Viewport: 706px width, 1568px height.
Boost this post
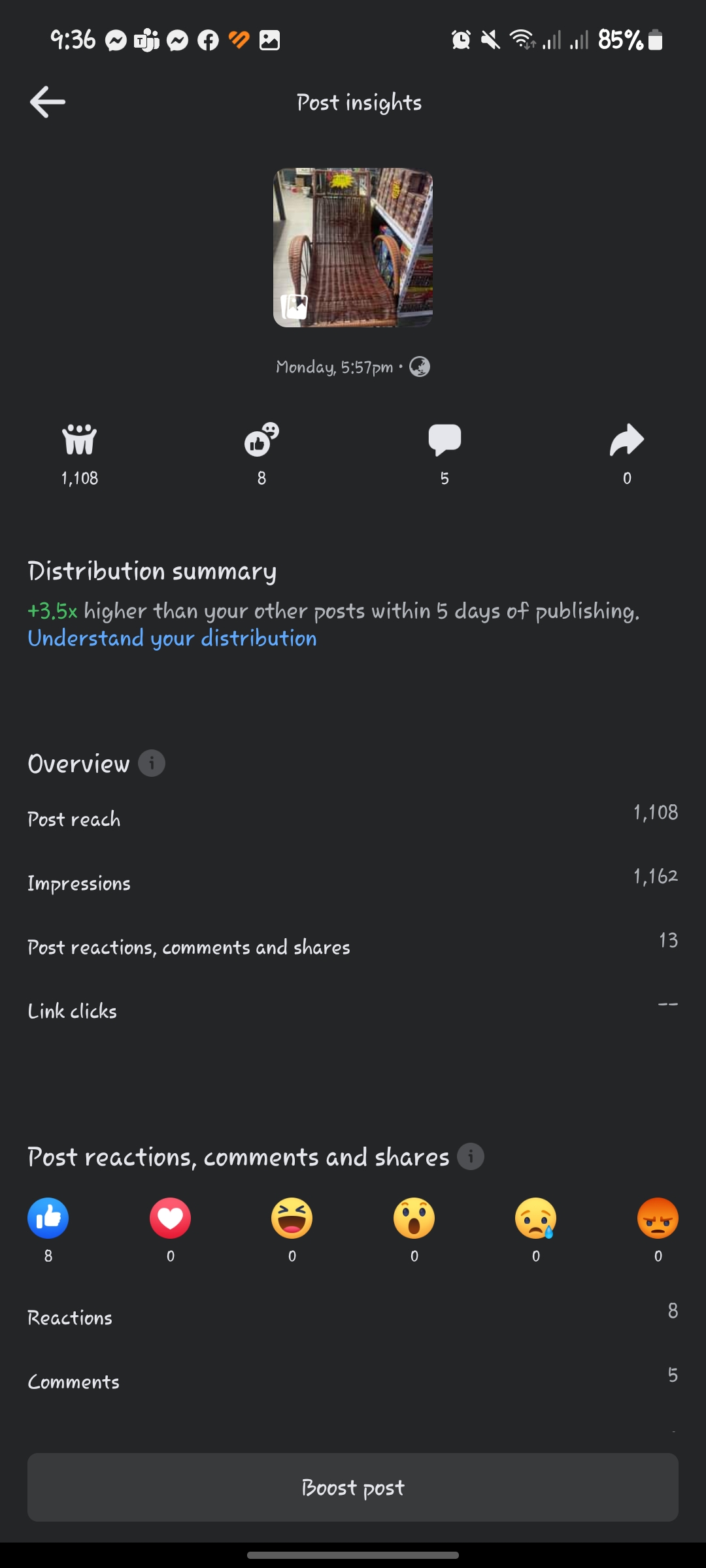(353, 1488)
